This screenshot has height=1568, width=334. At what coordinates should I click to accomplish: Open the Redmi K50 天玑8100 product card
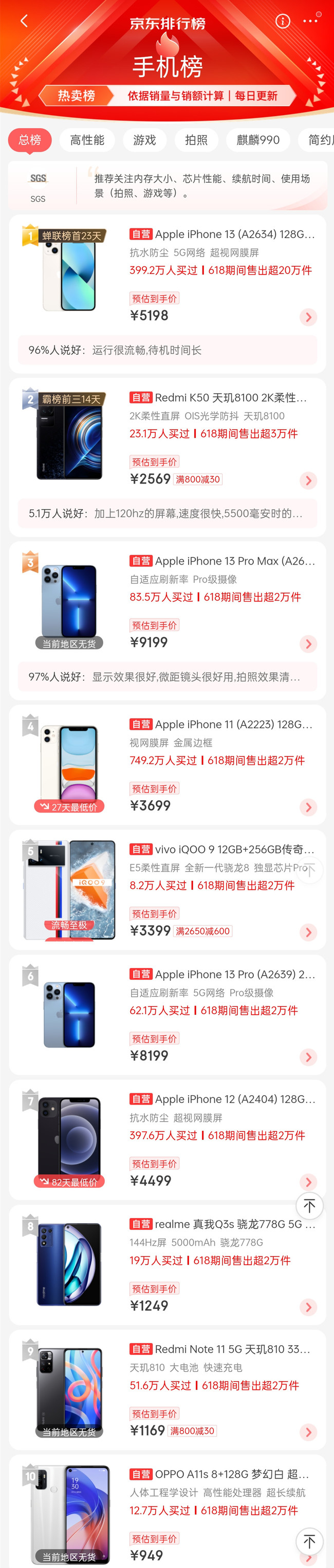click(218, 397)
